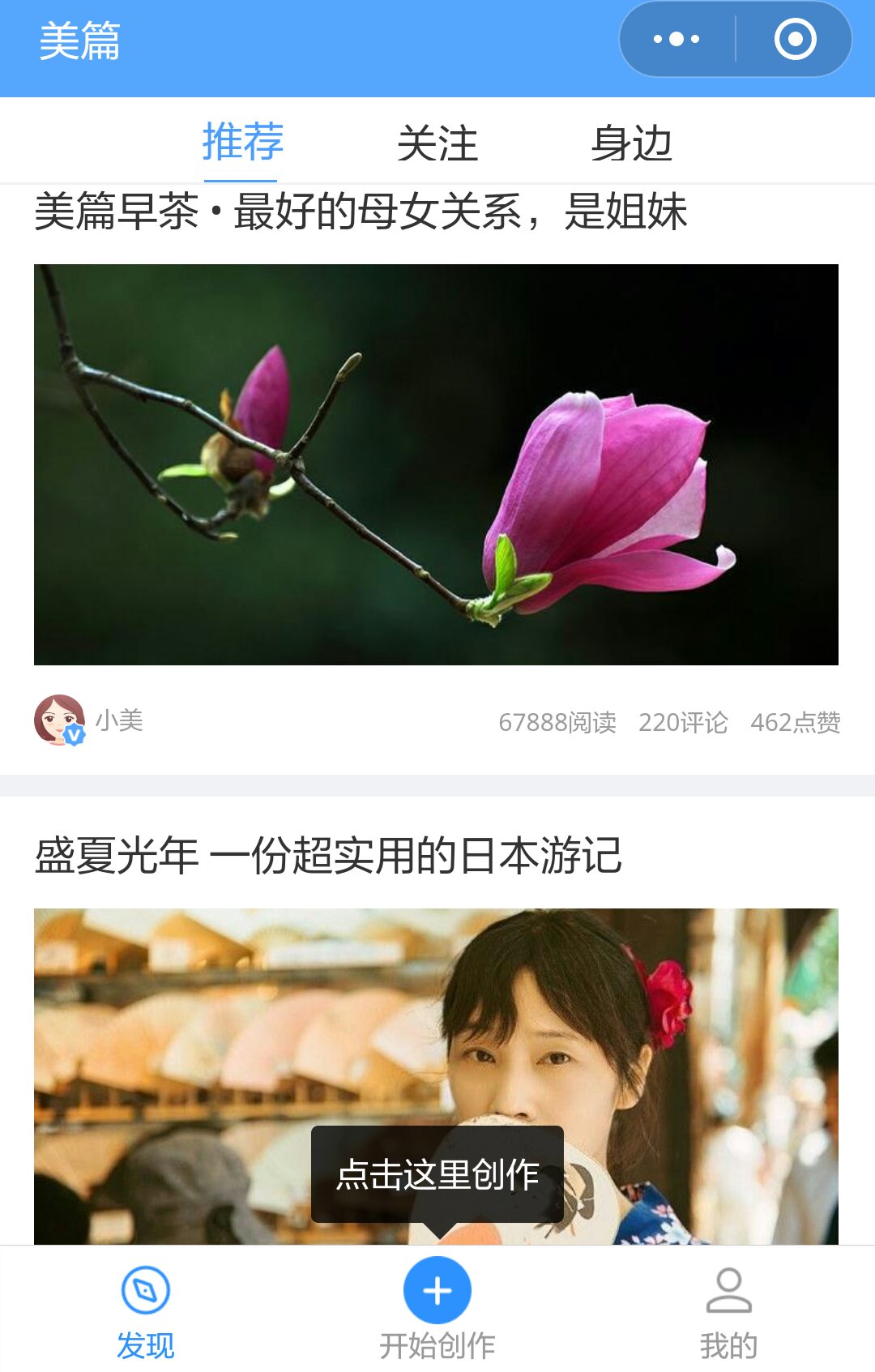The image size is (875, 1372).
Task: Open 美篇早茶 article title
Action: point(361,212)
